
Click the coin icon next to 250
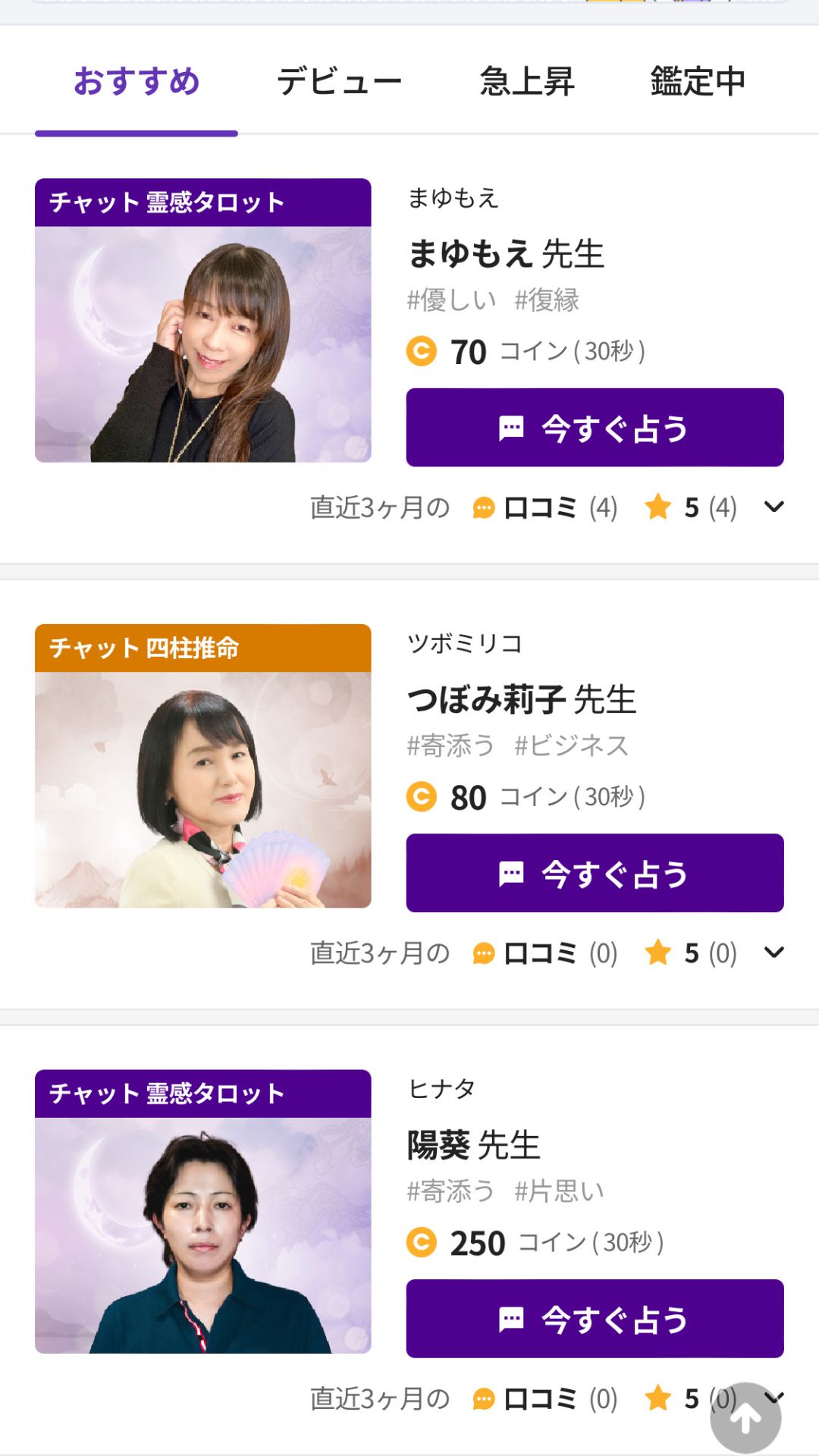pos(425,1241)
